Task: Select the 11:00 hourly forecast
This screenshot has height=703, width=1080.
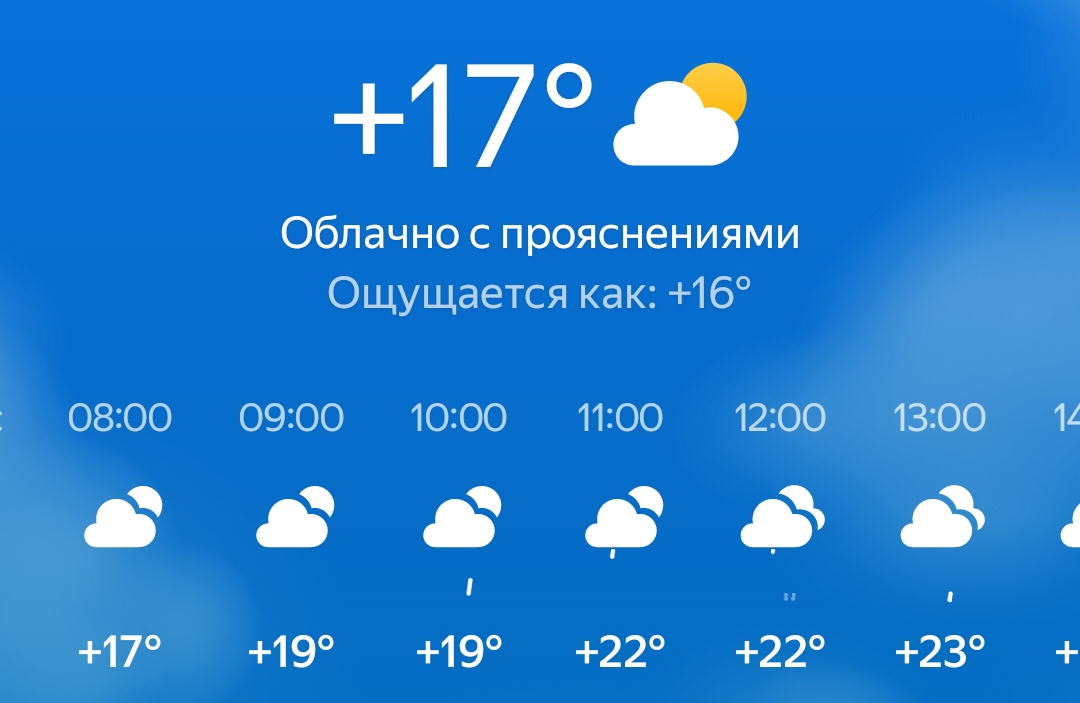Action: pos(620,530)
